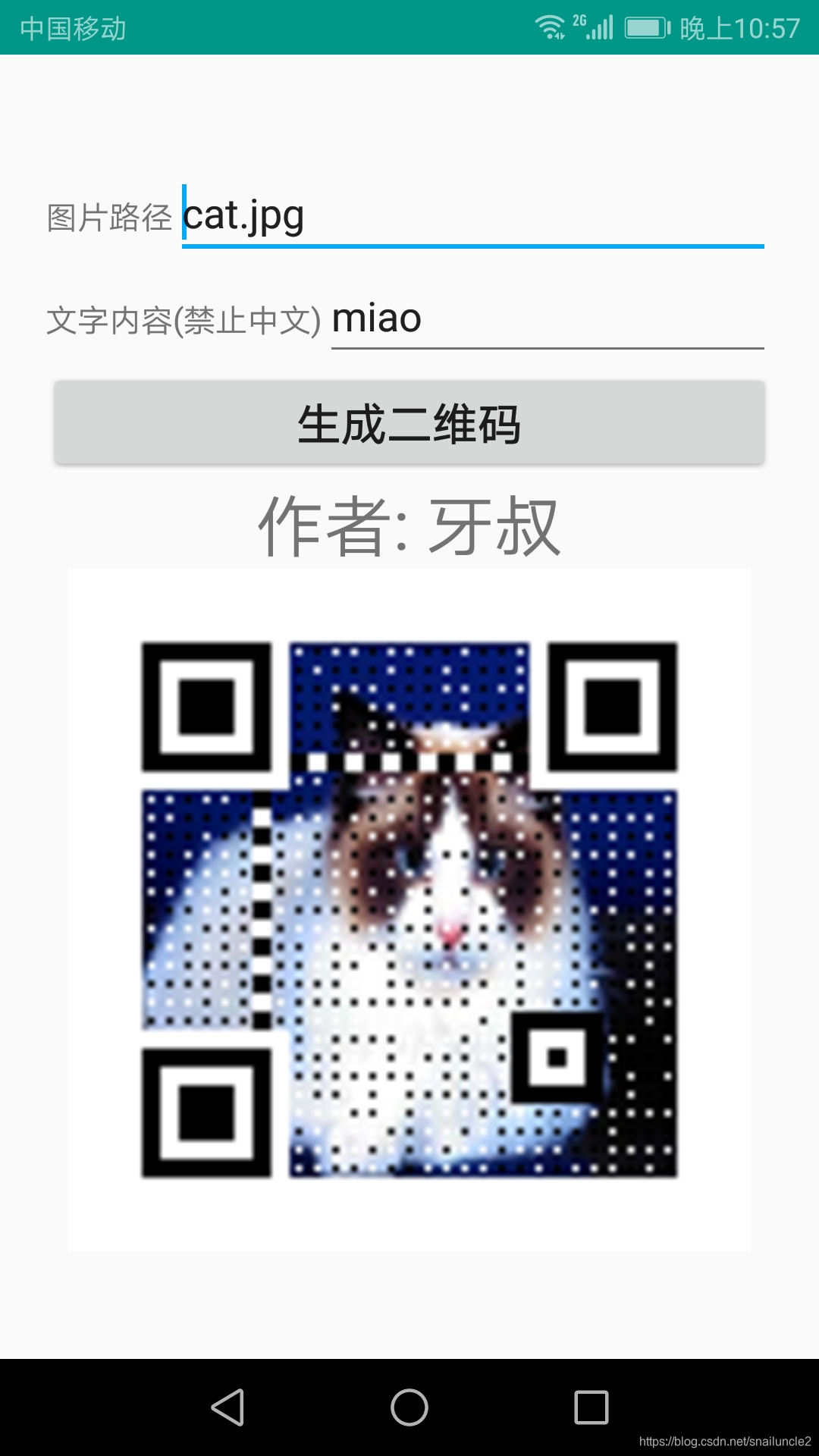Select the miao text content field
The height and width of the screenshot is (1456, 819).
(x=546, y=318)
